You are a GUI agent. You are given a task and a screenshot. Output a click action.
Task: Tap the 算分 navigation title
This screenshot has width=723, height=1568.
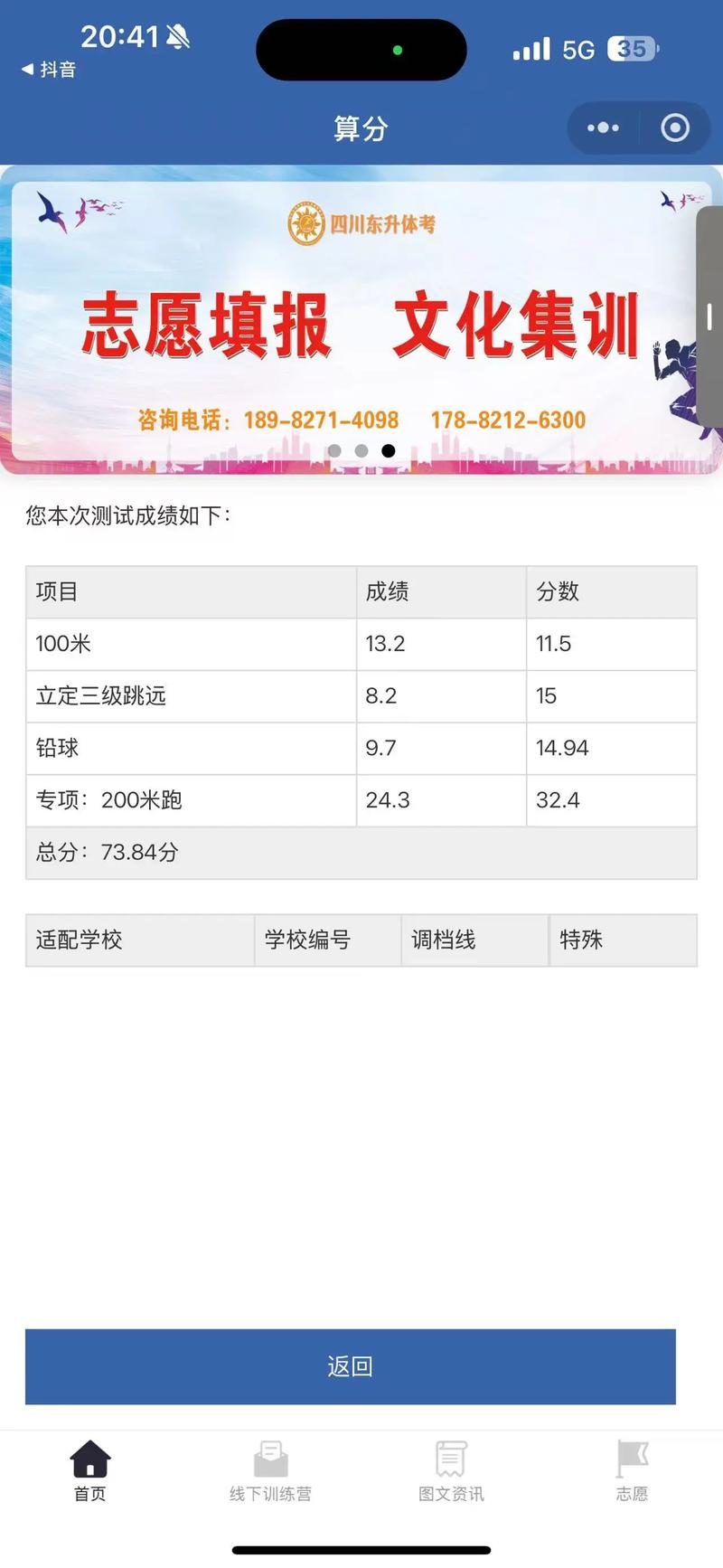361,128
